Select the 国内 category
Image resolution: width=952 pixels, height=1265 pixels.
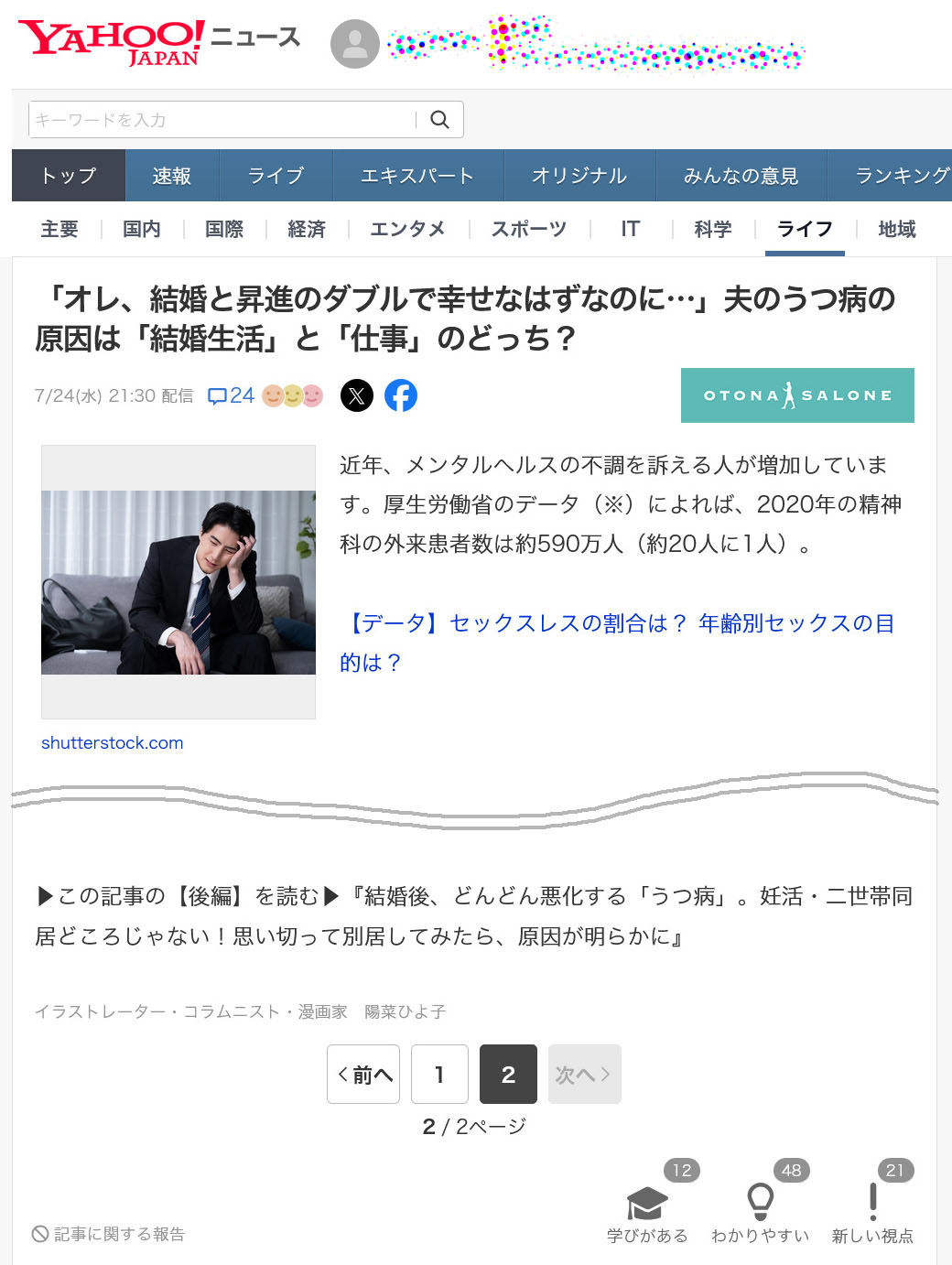coord(142,229)
